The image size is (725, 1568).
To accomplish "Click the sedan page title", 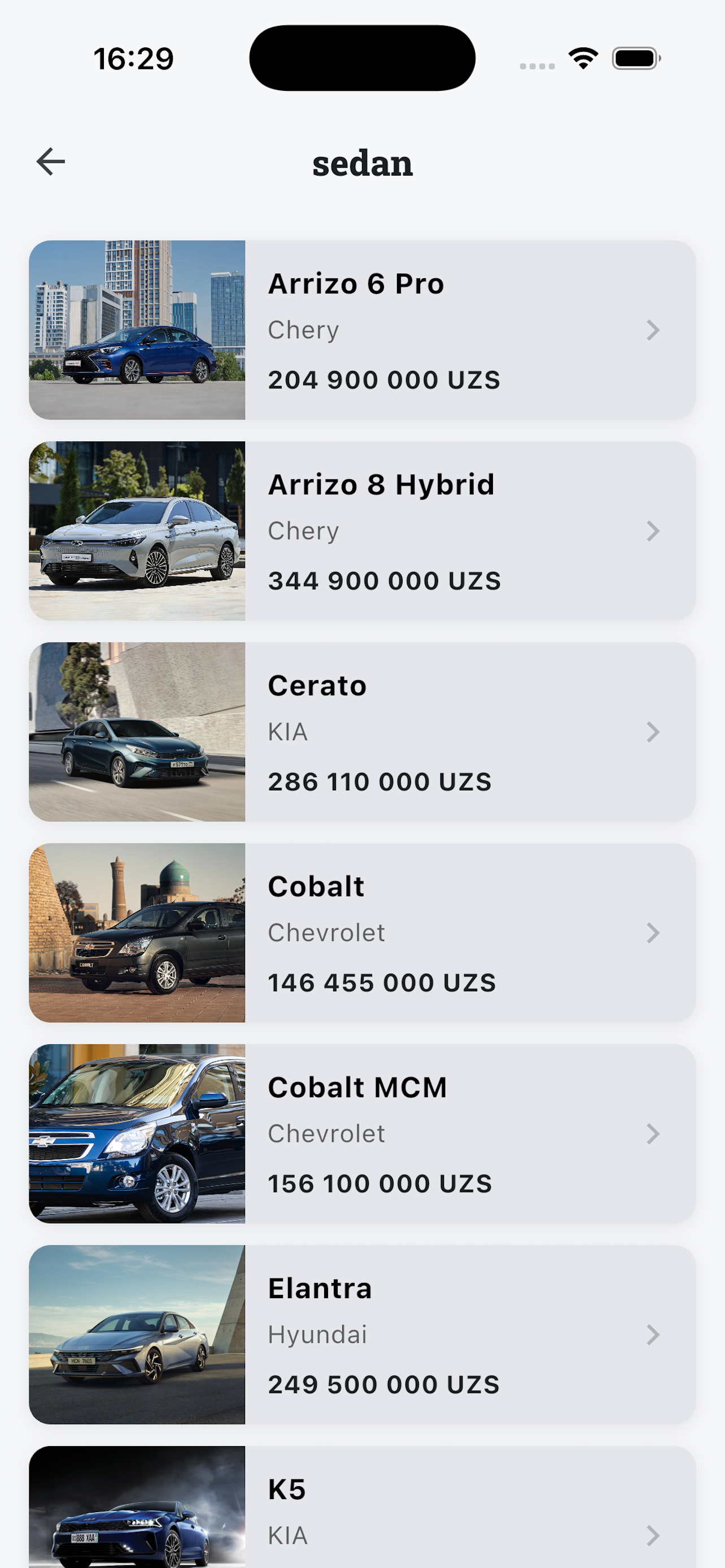I will (x=362, y=163).
